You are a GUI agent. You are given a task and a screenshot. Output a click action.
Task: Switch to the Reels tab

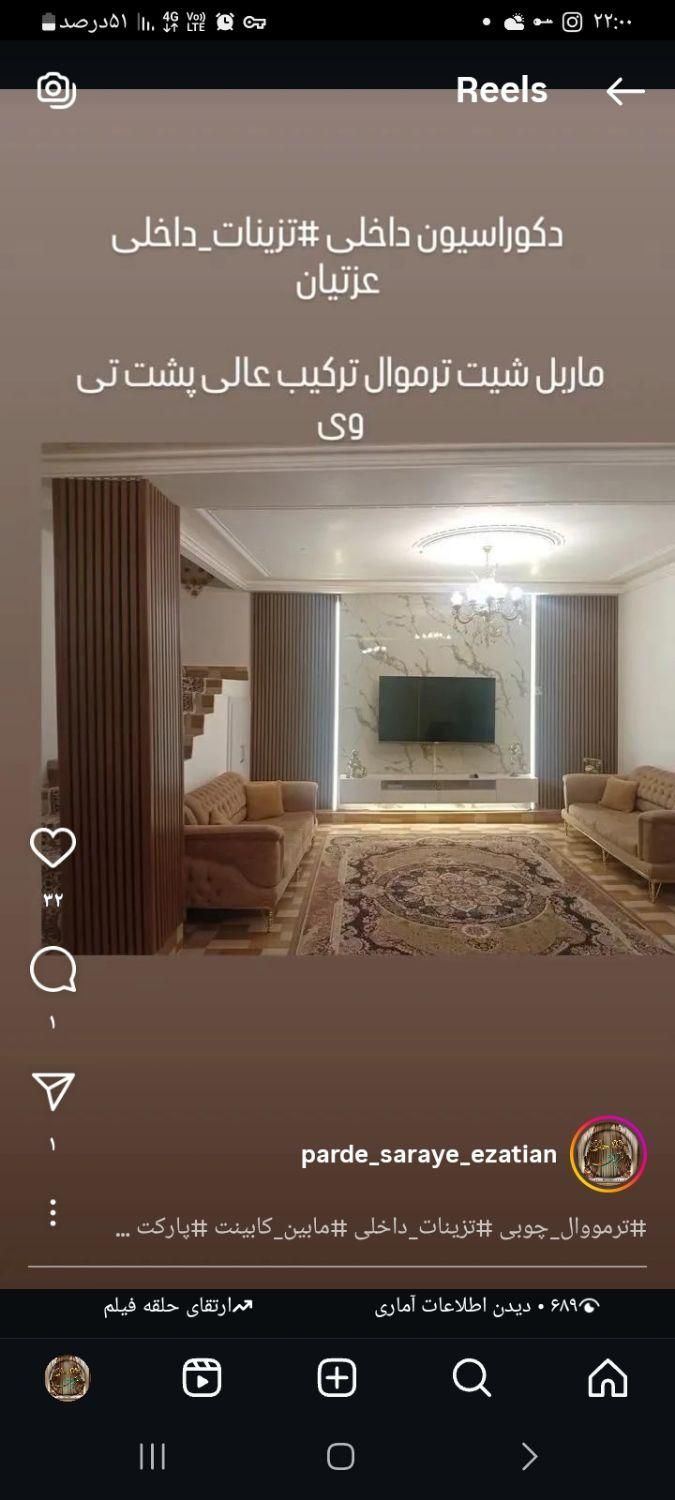[202, 1377]
